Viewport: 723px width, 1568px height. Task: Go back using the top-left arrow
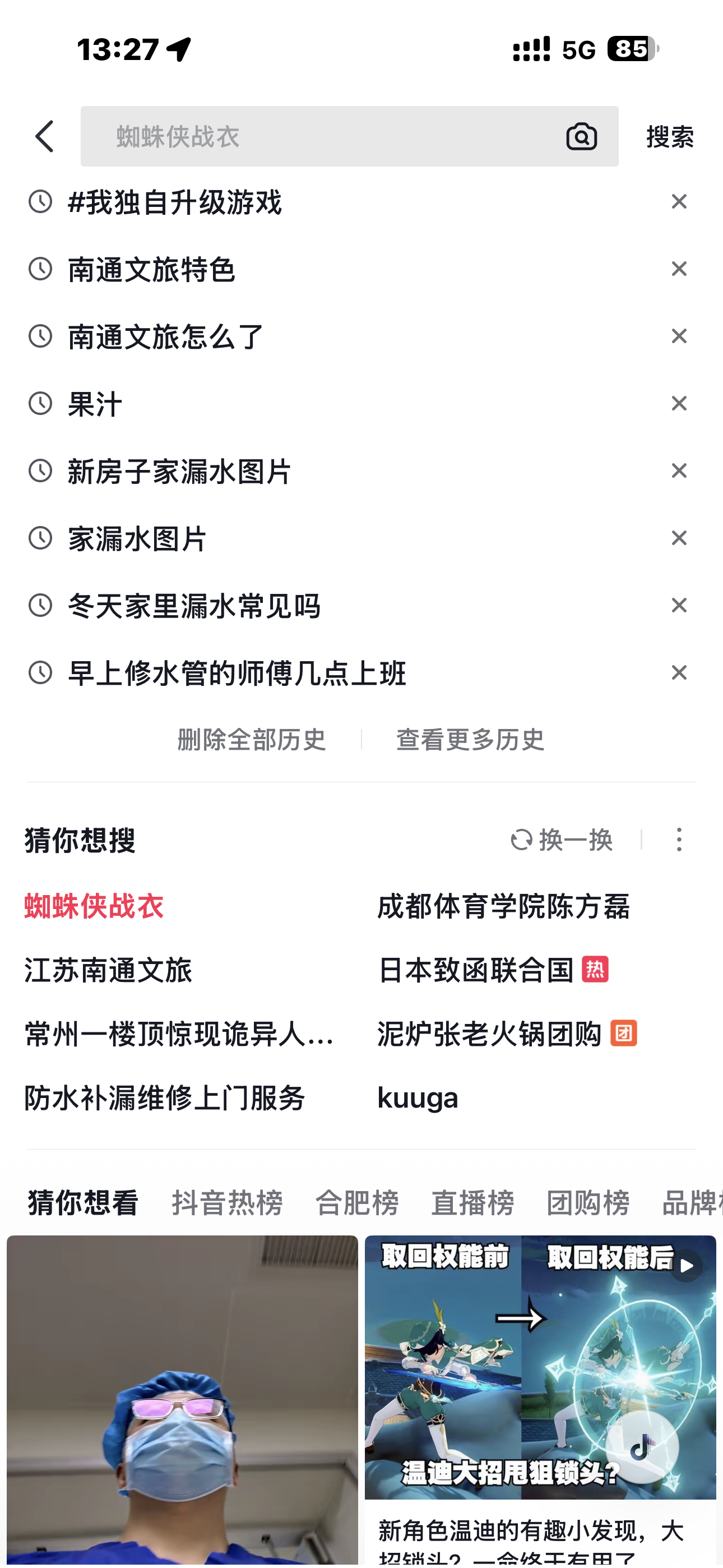point(45,136)
